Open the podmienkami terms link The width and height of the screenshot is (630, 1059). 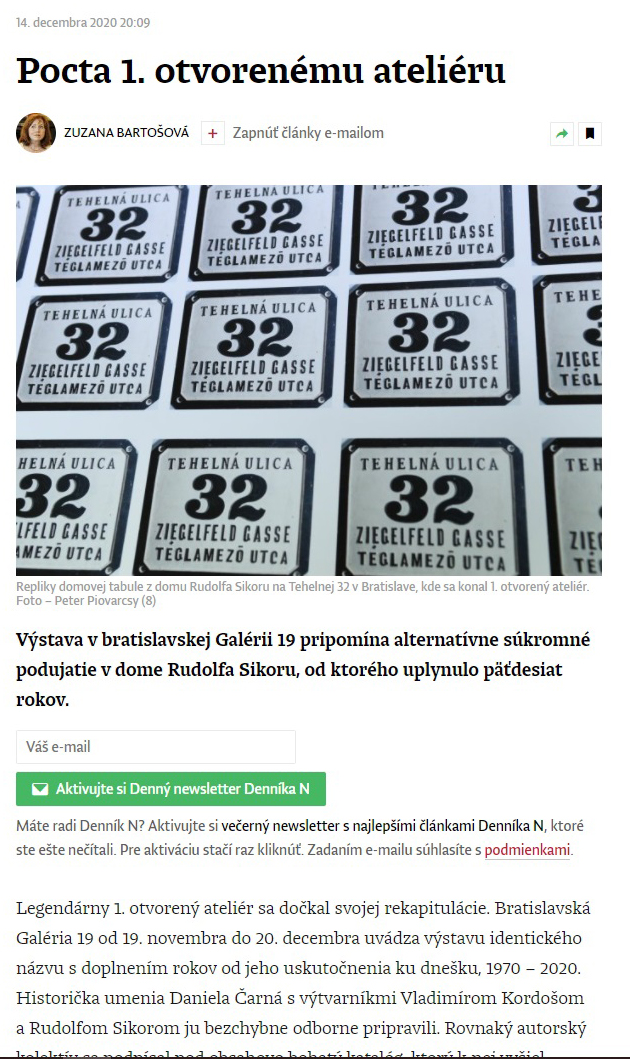click(x=527, y=850)
